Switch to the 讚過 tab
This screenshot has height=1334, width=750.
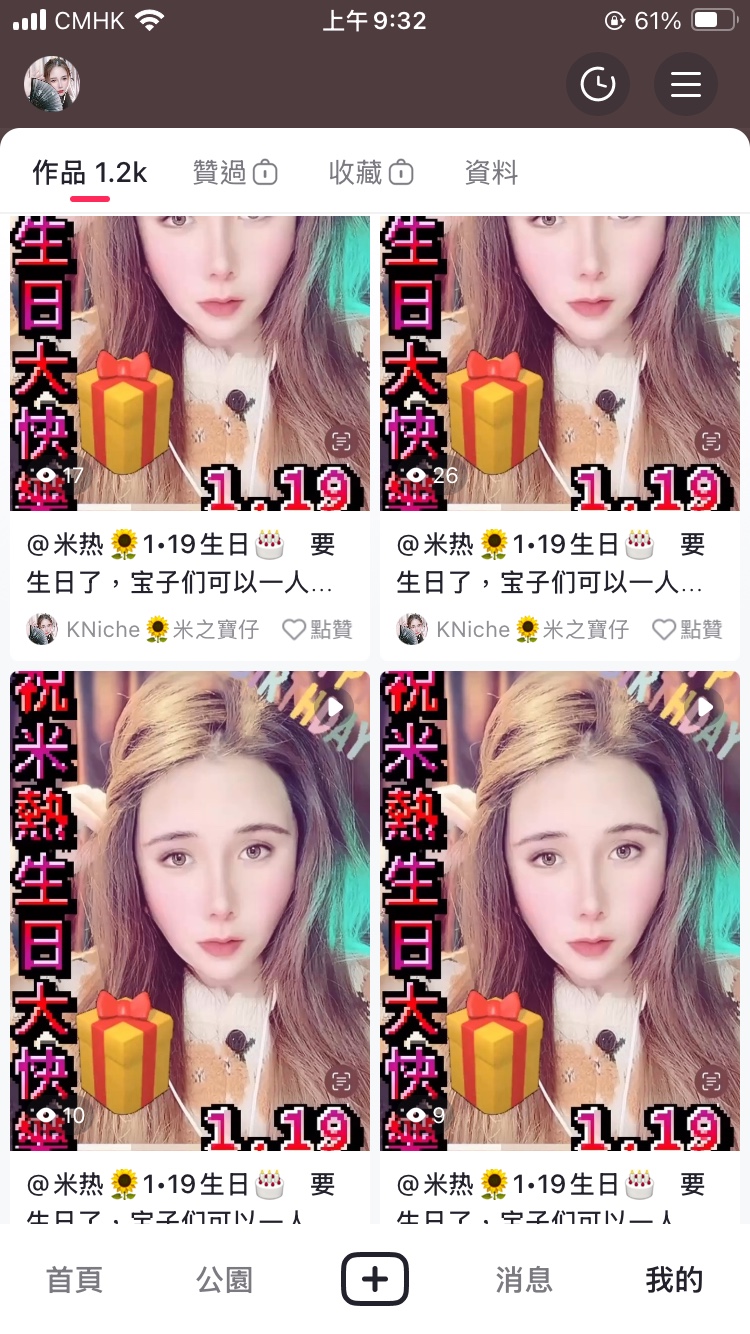click(x=234, y=173)
